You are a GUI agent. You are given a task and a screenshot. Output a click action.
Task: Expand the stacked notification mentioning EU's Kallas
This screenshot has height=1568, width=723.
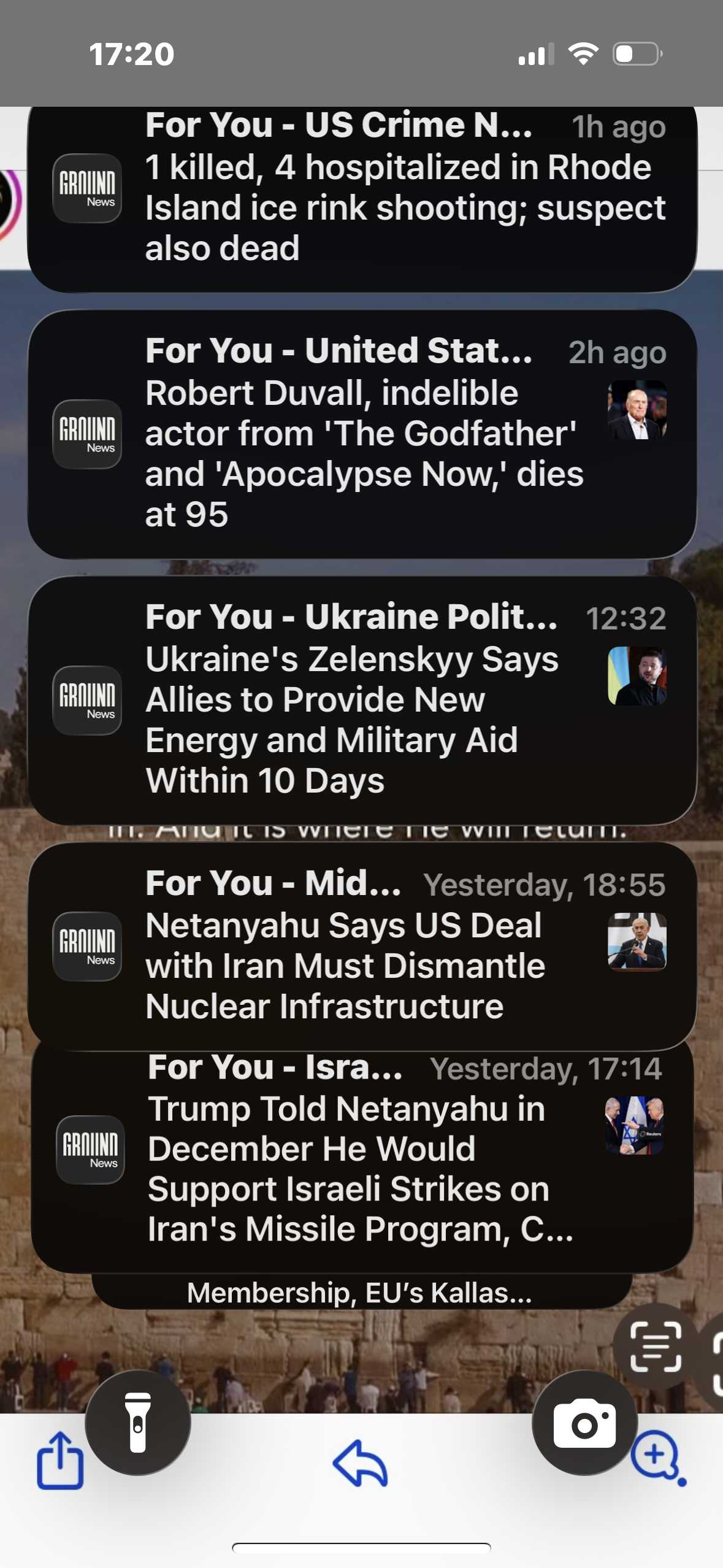[x=361, y=1293]
